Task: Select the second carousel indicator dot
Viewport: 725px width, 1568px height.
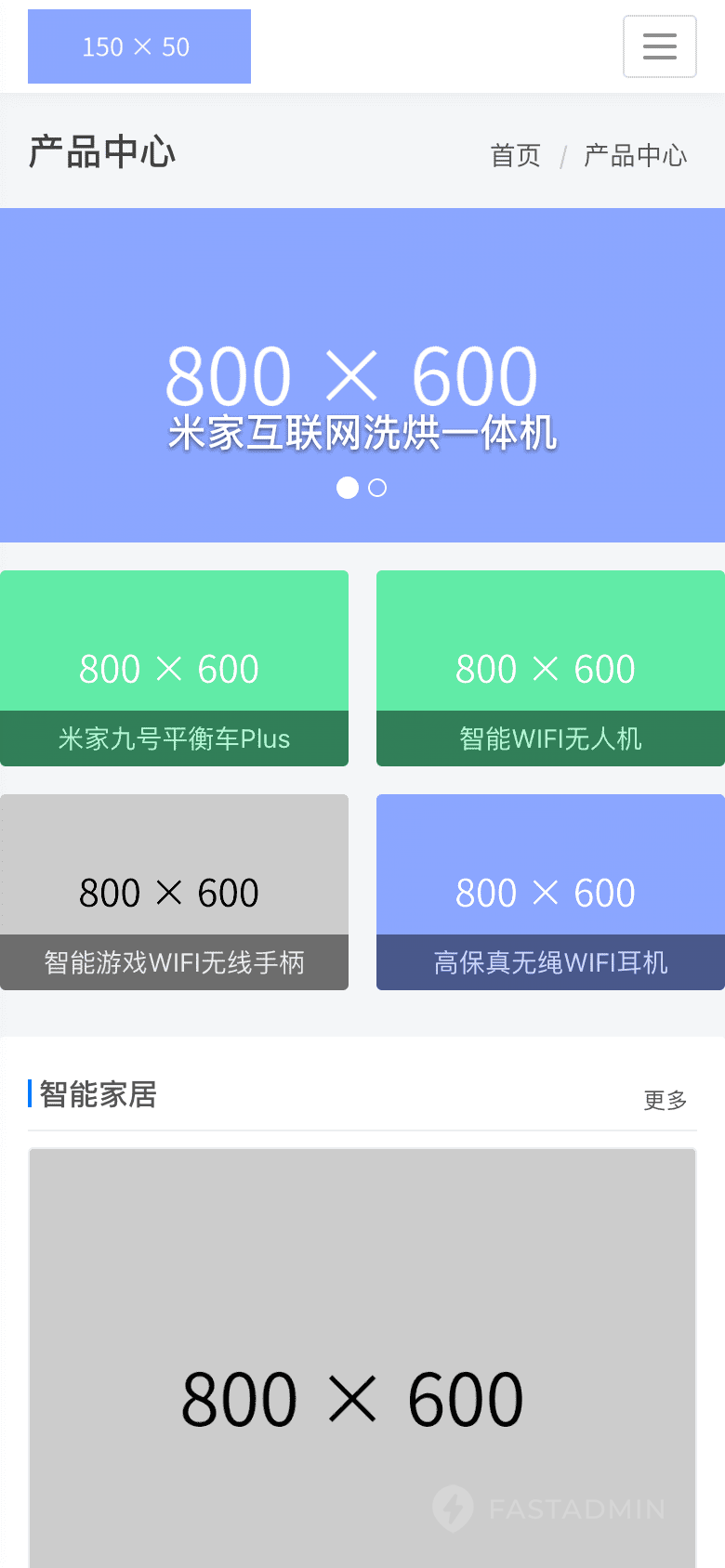Action: coord(377,488)
